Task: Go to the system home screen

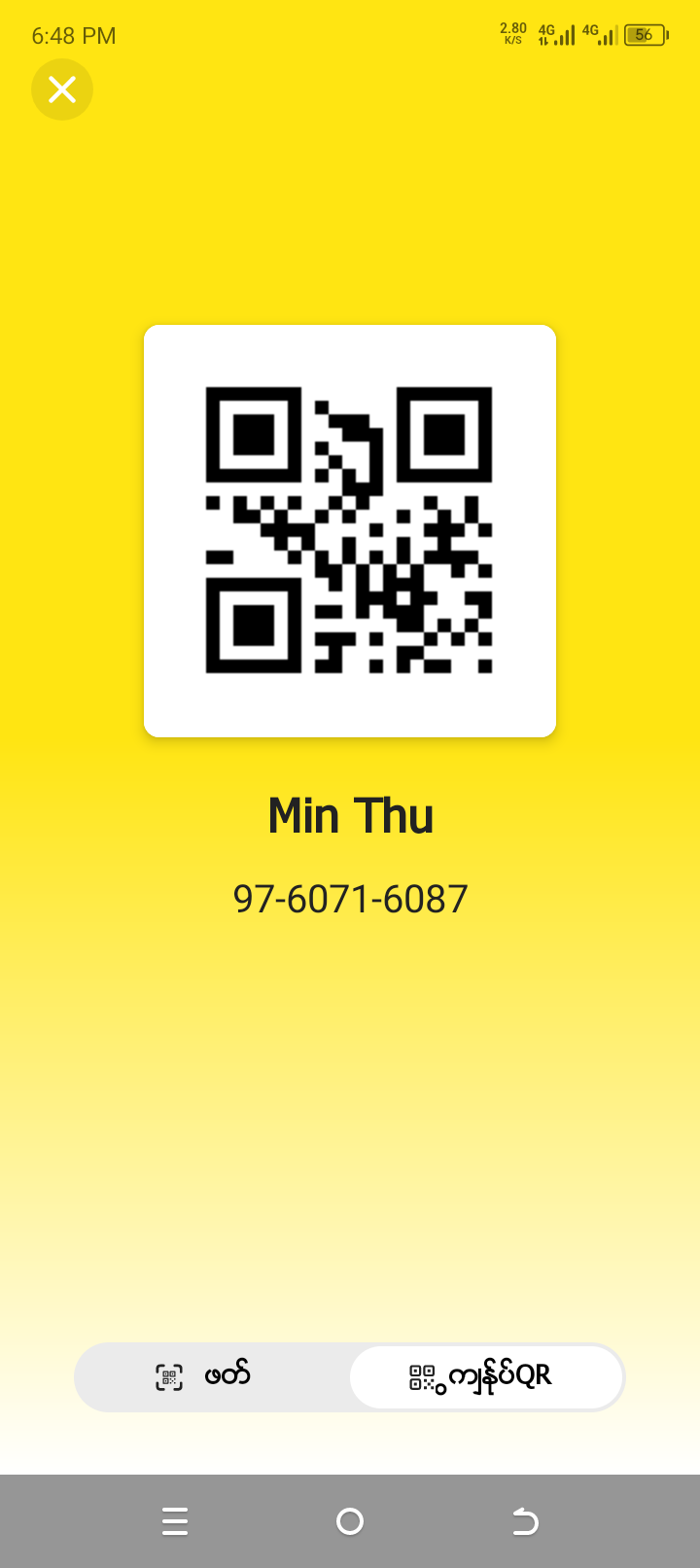Action: 350,1520
